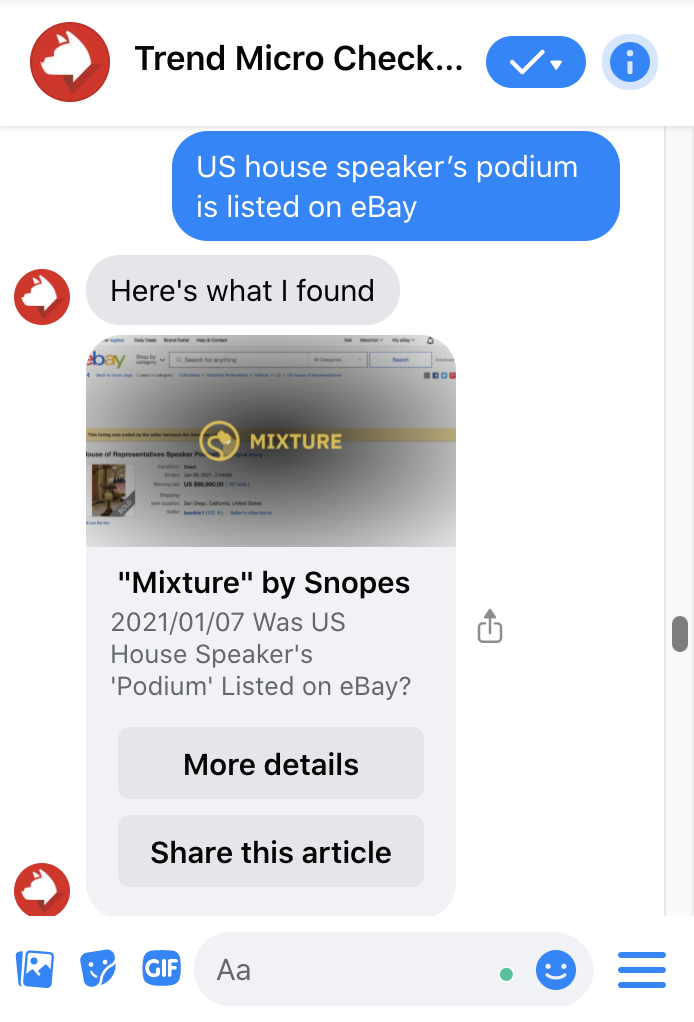
Task: Tap the More details button
Action: tap(271, 764)
